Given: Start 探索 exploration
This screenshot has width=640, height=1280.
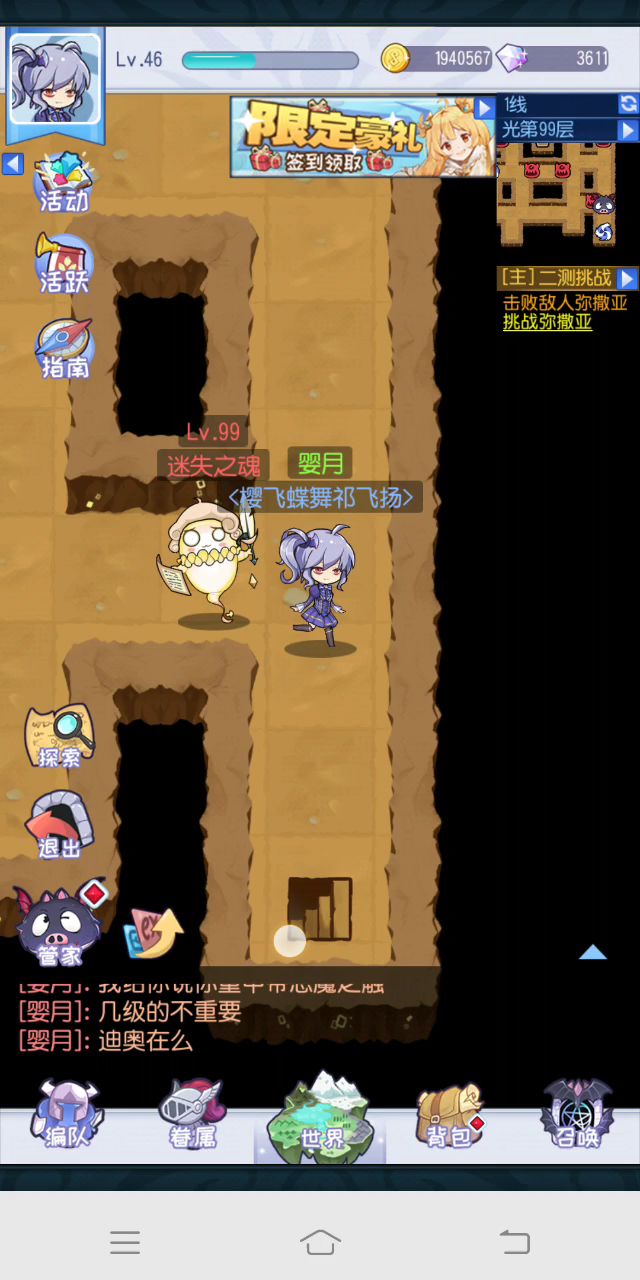Looking at the screenshot, I should tap(60, 736).
